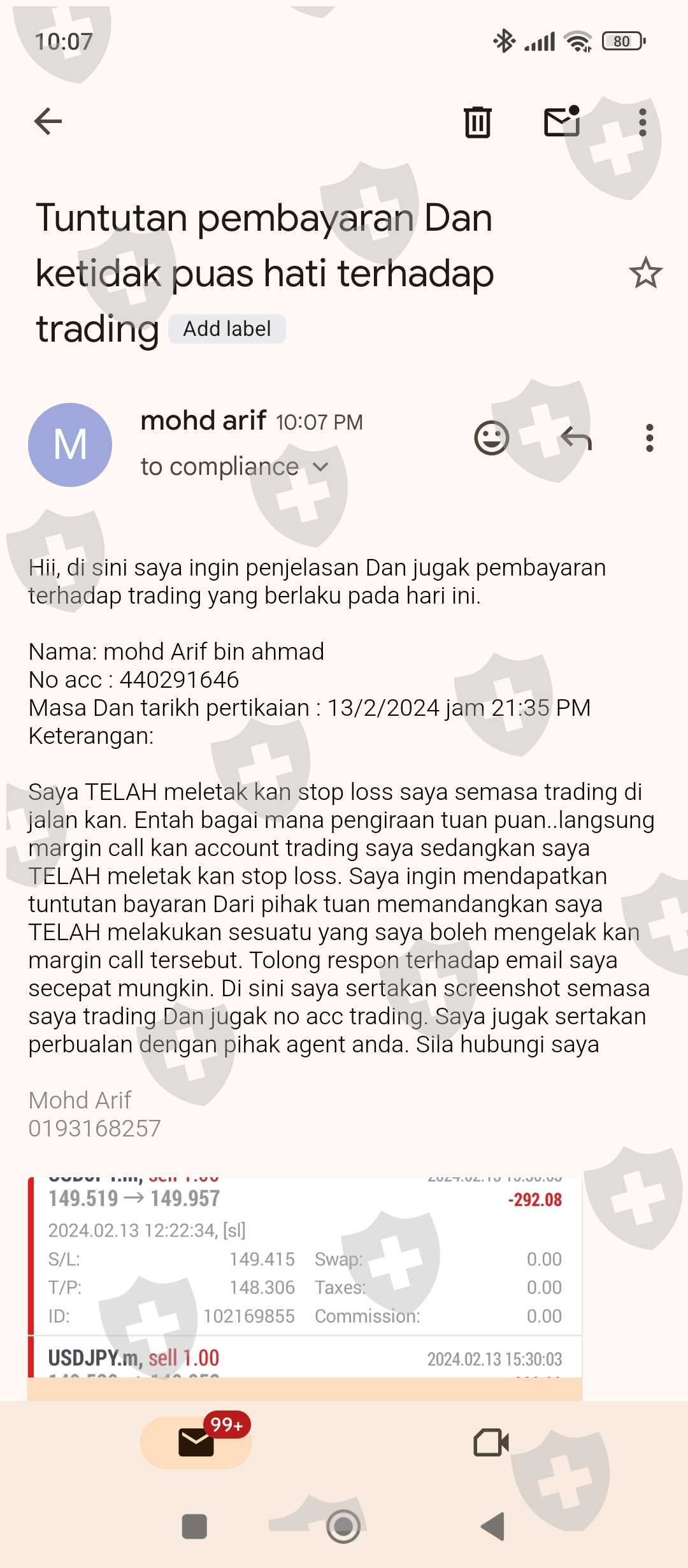Reply to mohd arif's message

pos(577,438)
